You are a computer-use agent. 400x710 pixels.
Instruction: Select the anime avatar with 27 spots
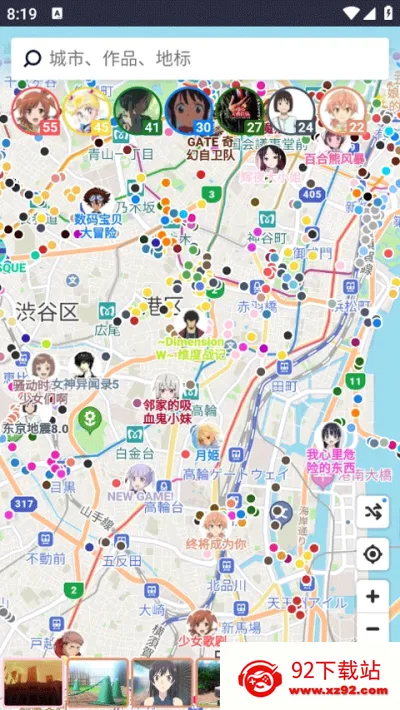click(x=240, y=111)
